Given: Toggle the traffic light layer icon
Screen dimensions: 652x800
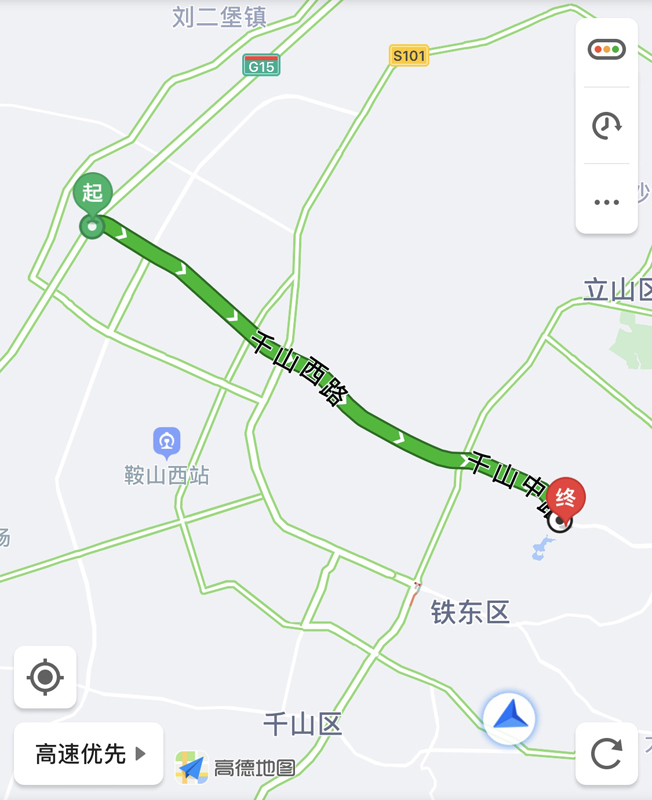Looking at the screenshot, I should point(606,50).
